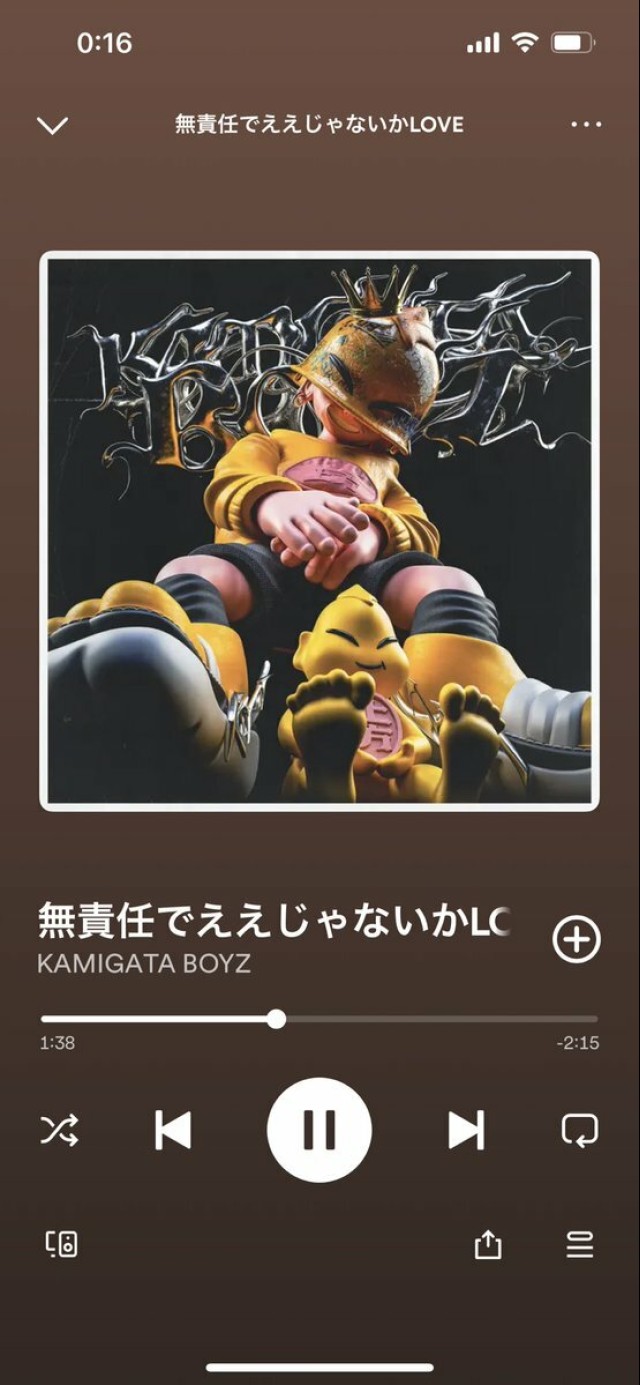Open the play queue
Screen dimensions: 640x1385
coord(580,1244)
